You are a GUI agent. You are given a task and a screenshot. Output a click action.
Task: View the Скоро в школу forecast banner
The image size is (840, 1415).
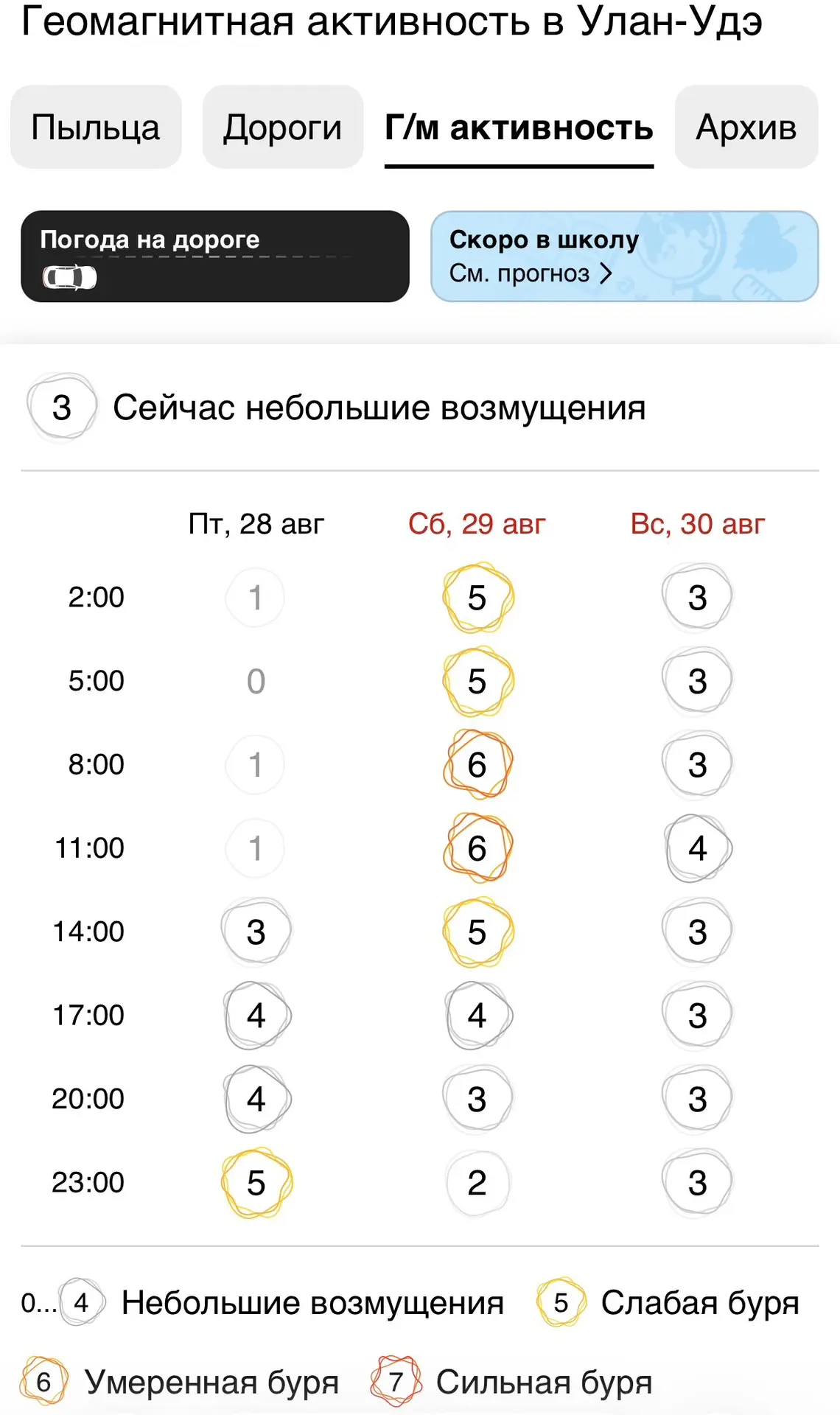click(x=625, y=256)
